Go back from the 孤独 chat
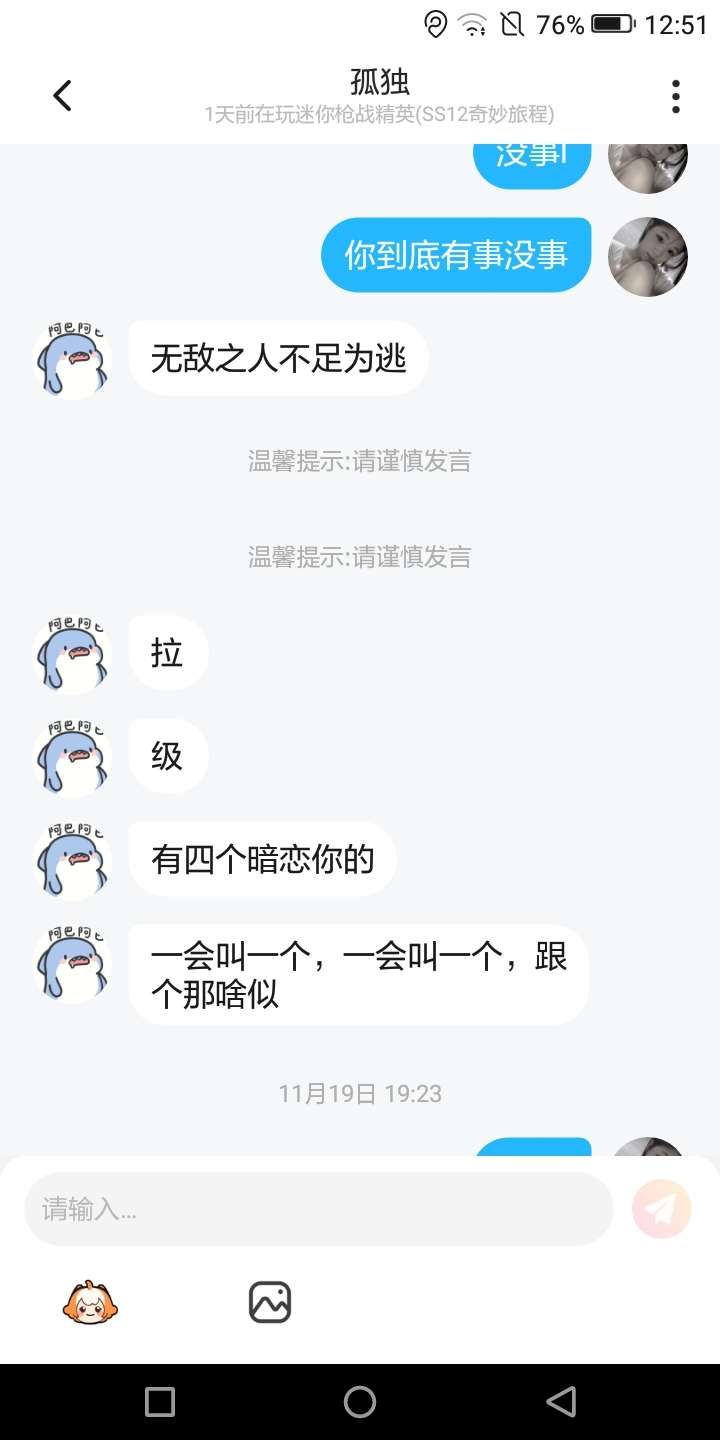The height and width of the screenshot is (1440, 720). click(62, 96)
